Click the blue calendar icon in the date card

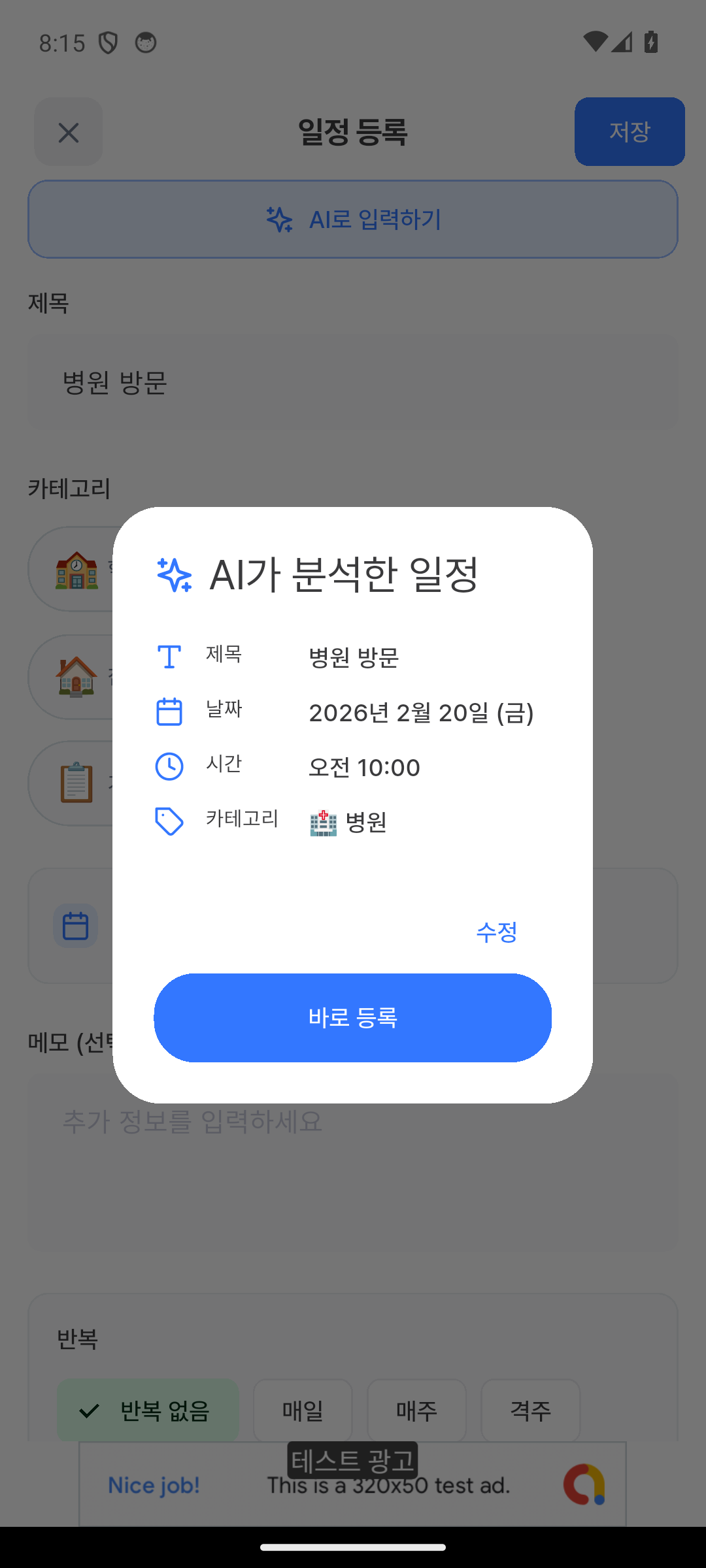pyautogui.click(x=75, y=925)
